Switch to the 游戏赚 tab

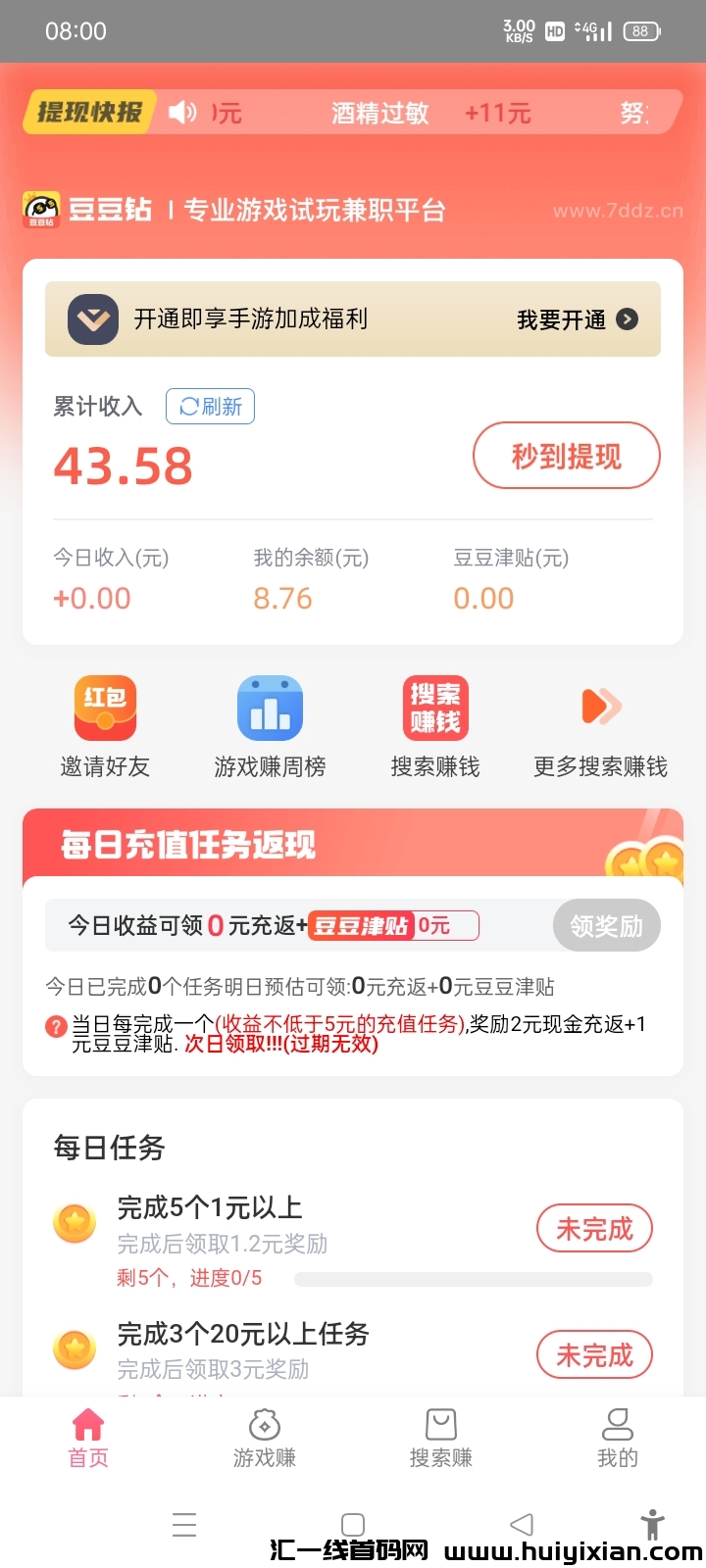[x=264, y=1438]
